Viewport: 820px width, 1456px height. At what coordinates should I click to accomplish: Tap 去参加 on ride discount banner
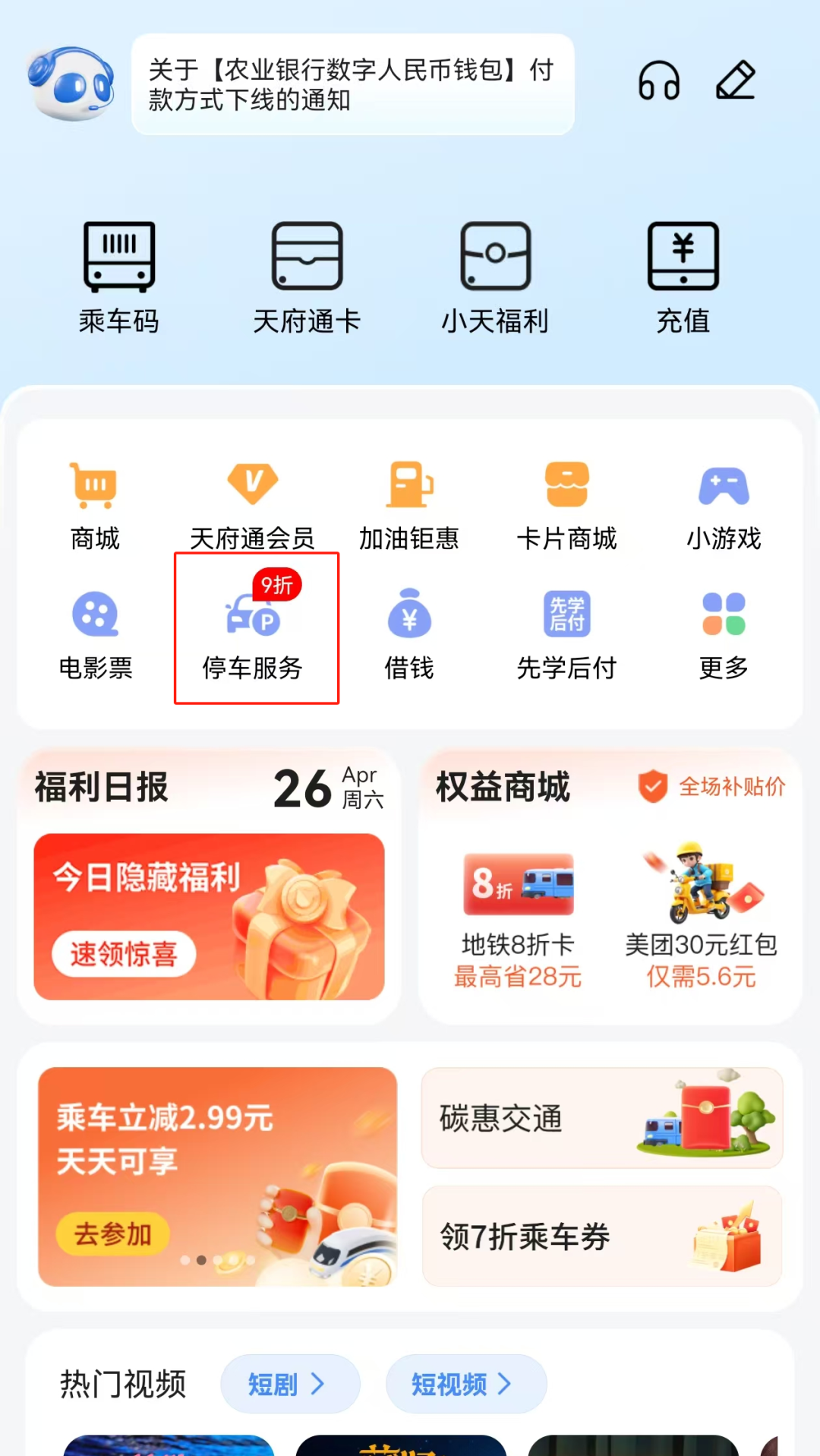(x=112, y=1233)
